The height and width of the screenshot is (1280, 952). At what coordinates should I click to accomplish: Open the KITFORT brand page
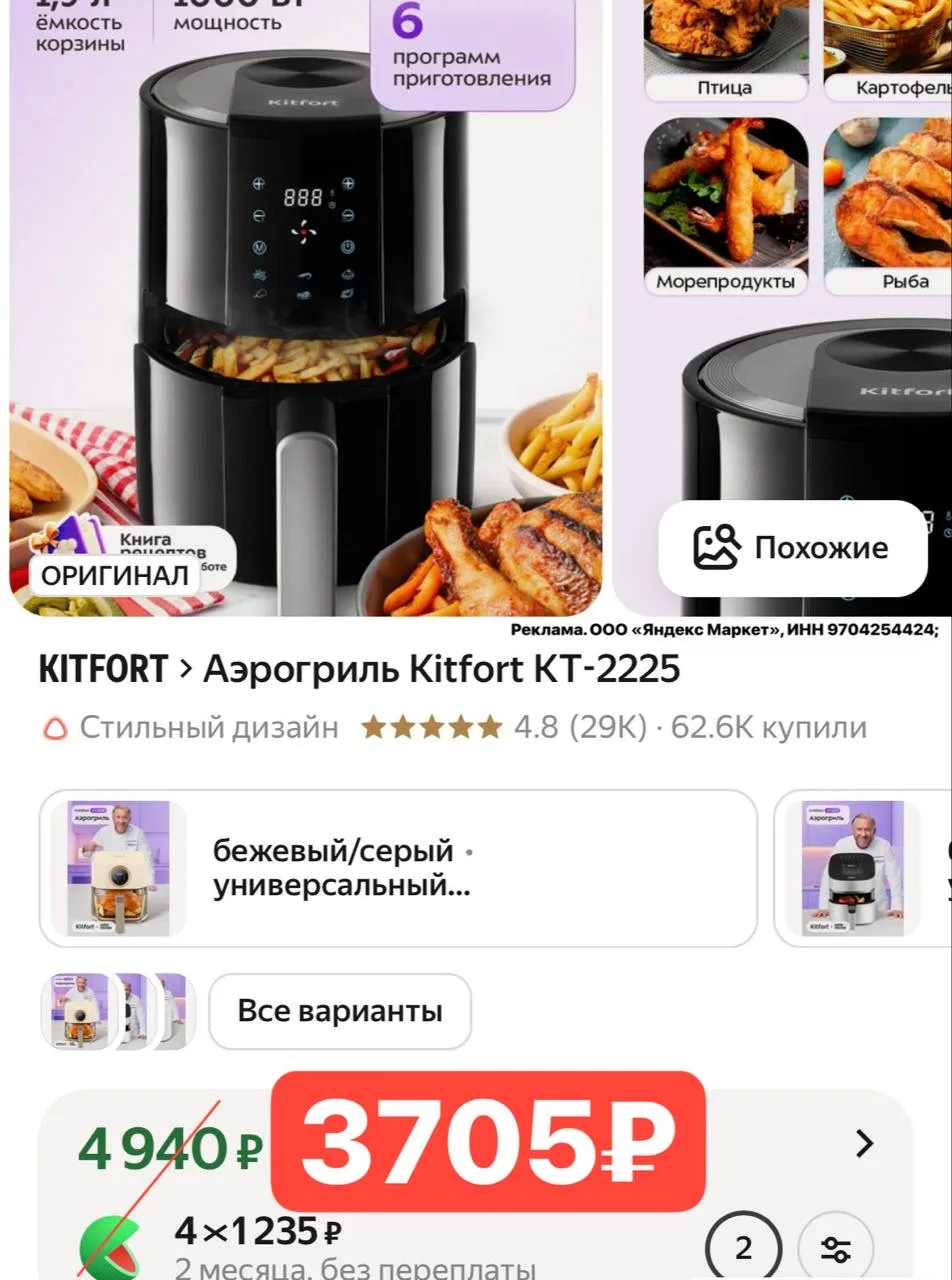102,669
